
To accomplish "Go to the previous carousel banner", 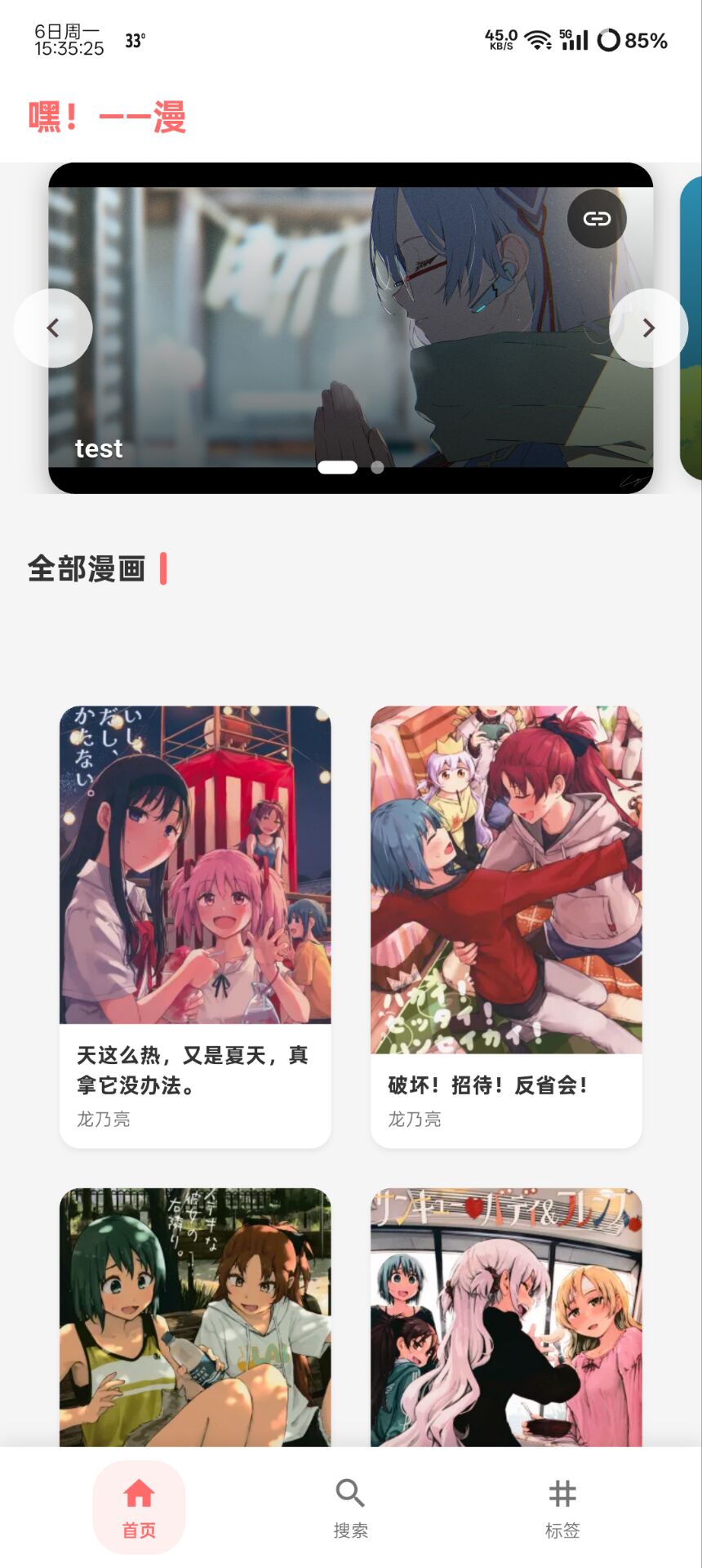I will click(53, 328).
